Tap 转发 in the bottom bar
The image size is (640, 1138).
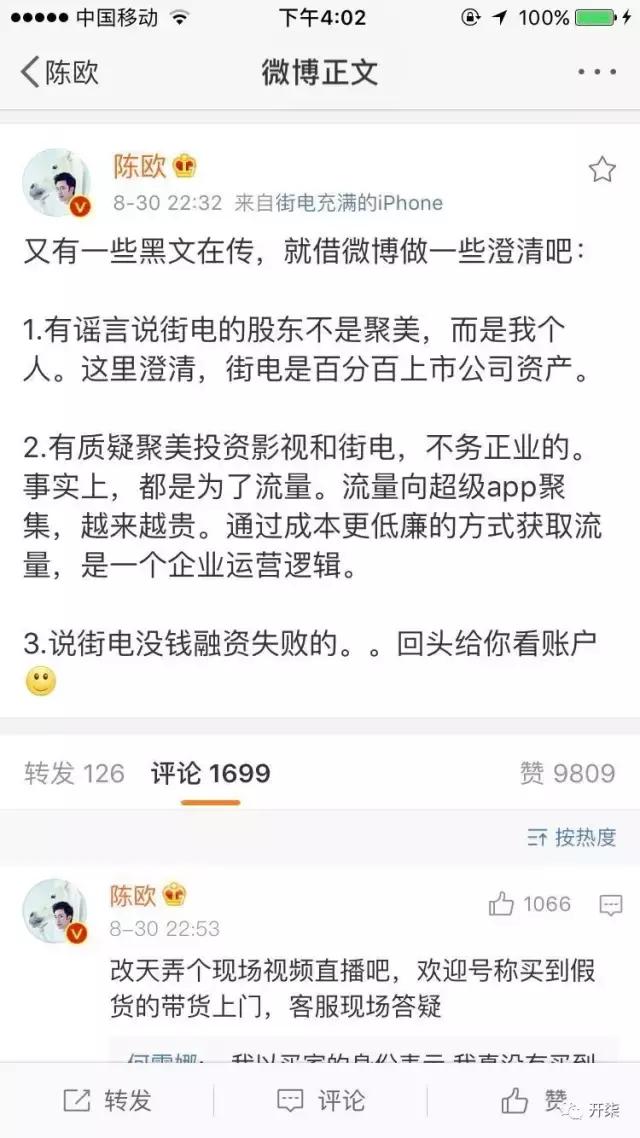tap(107, 1100)
